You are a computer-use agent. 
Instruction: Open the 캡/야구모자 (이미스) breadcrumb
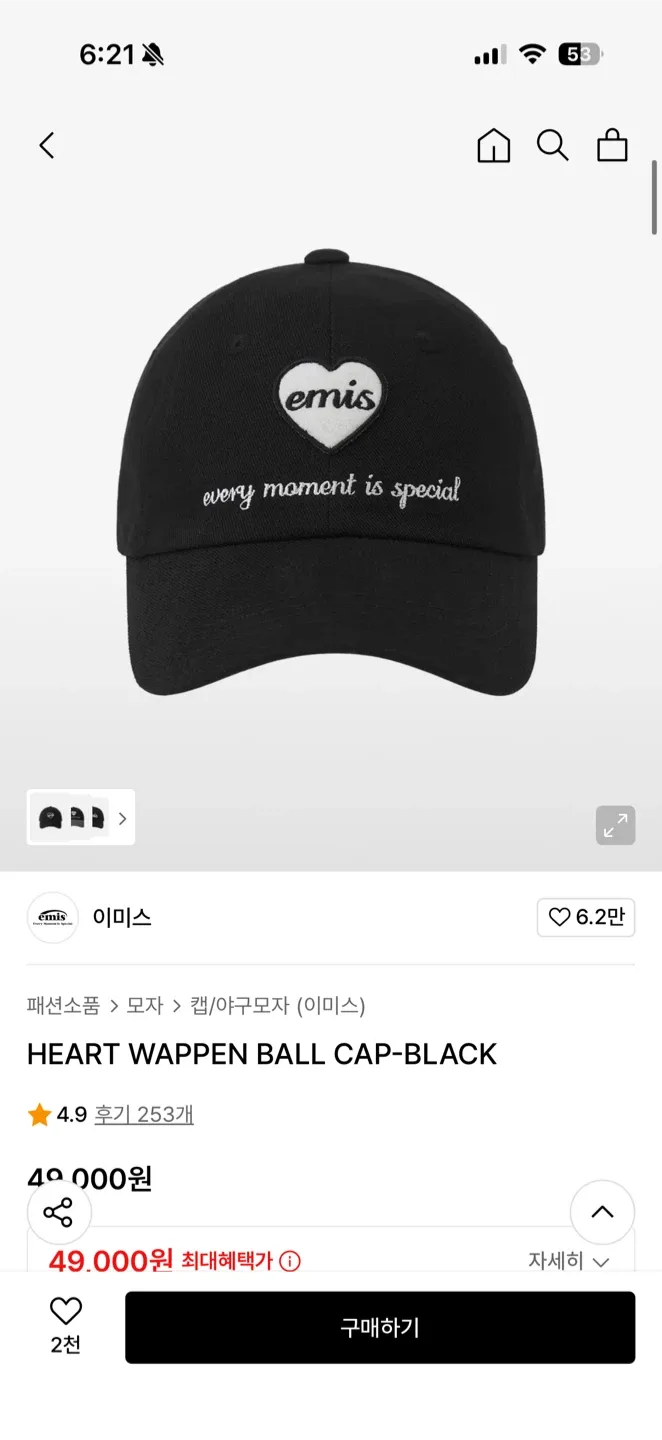tap(277, 1005)
